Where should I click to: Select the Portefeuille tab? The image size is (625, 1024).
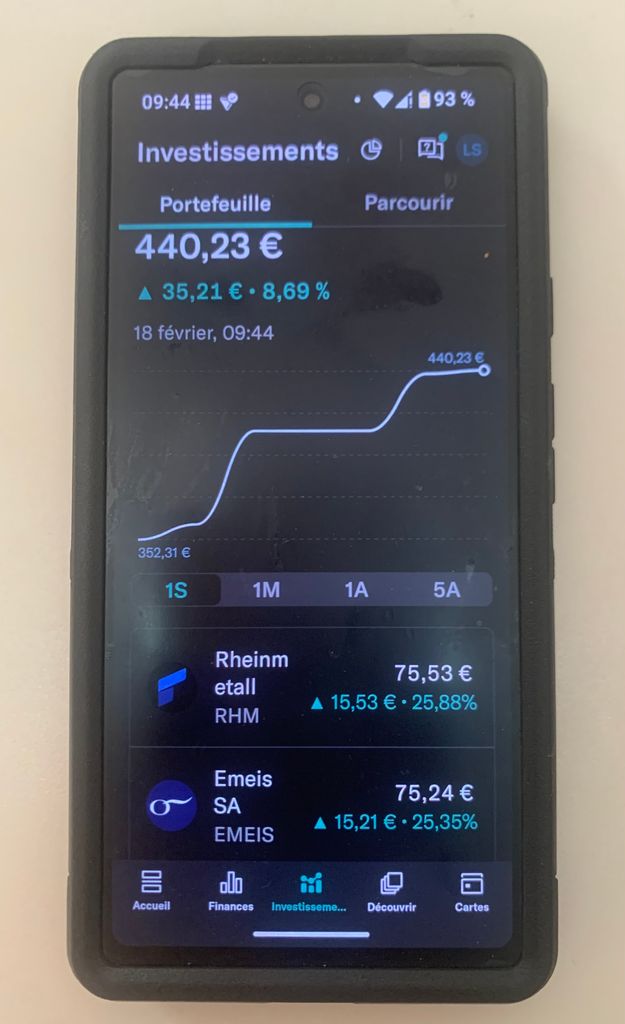tap(215, 204)
